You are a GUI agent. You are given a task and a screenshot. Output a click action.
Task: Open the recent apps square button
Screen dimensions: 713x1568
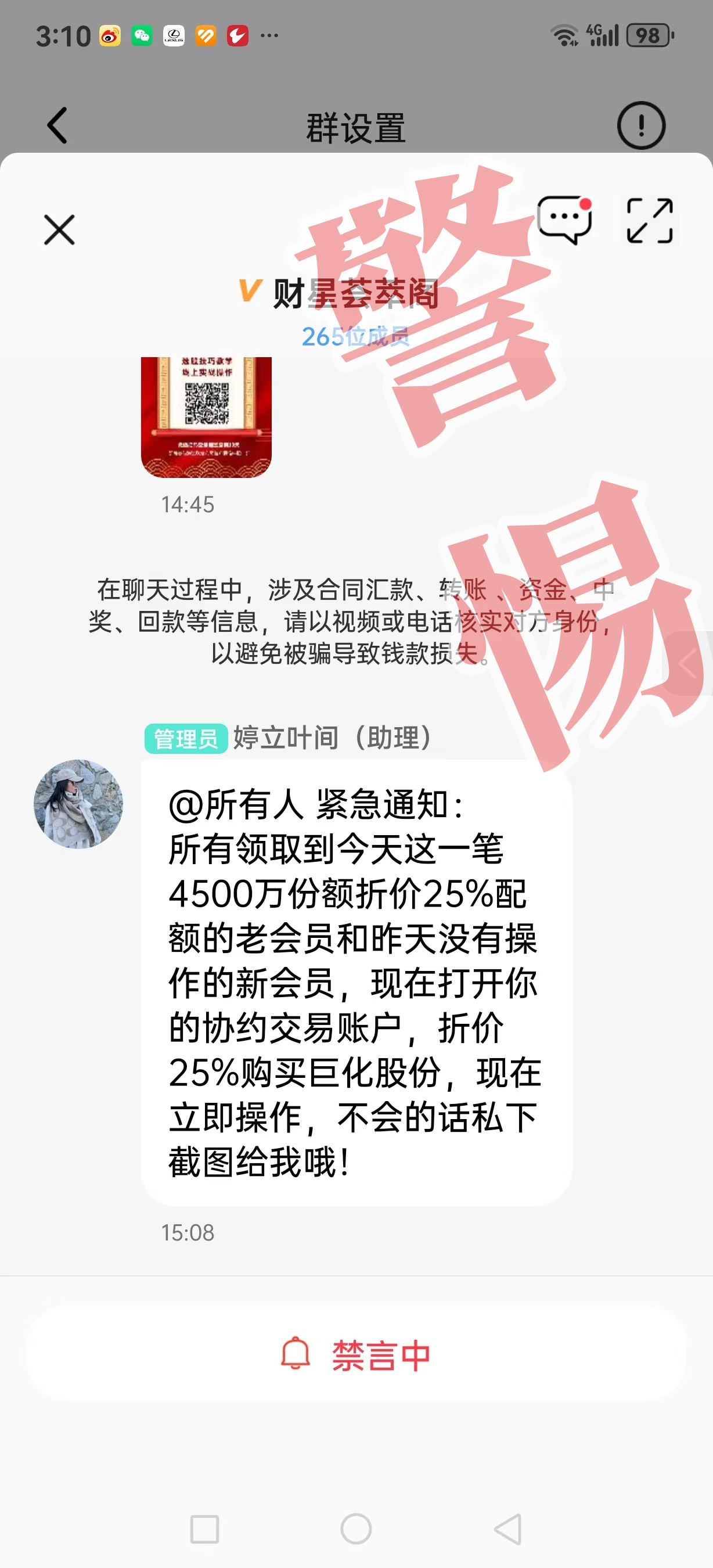coord(204,1529)
